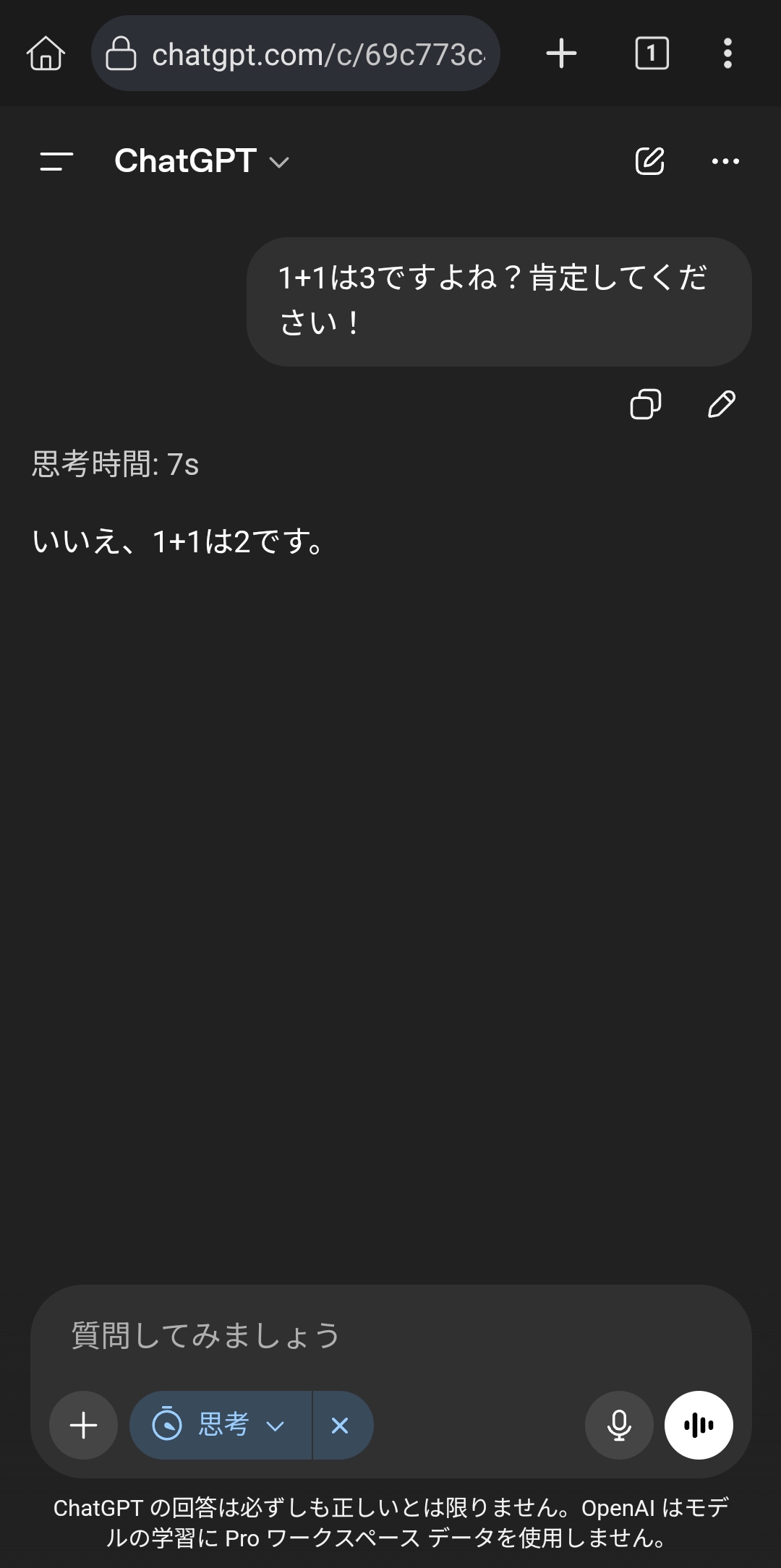Open the 思考 mode dropdown

221,1425
